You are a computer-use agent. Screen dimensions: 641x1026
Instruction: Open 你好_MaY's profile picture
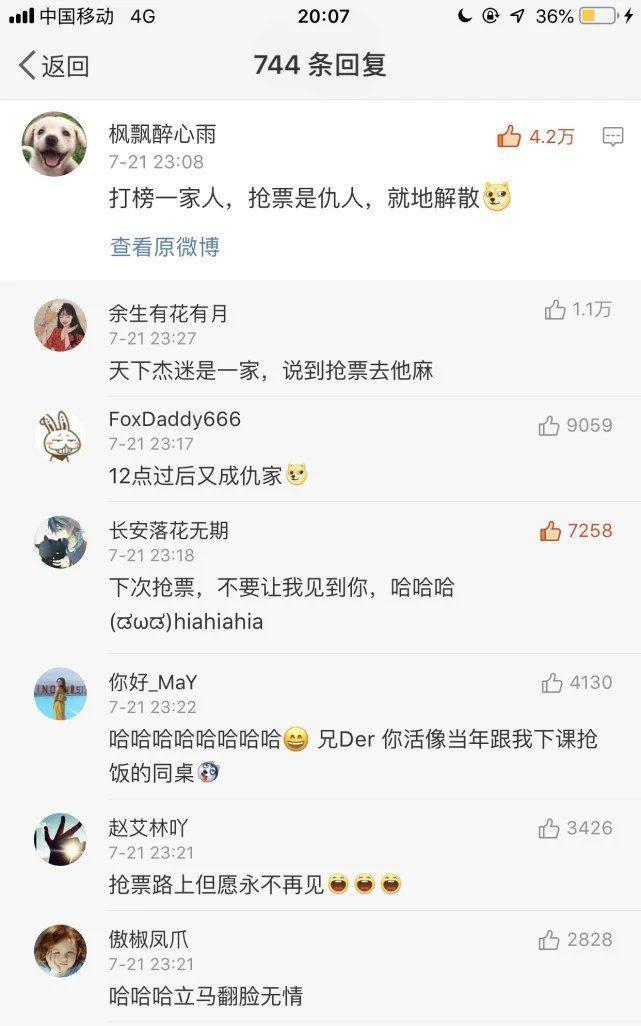[x=60, y=694]
